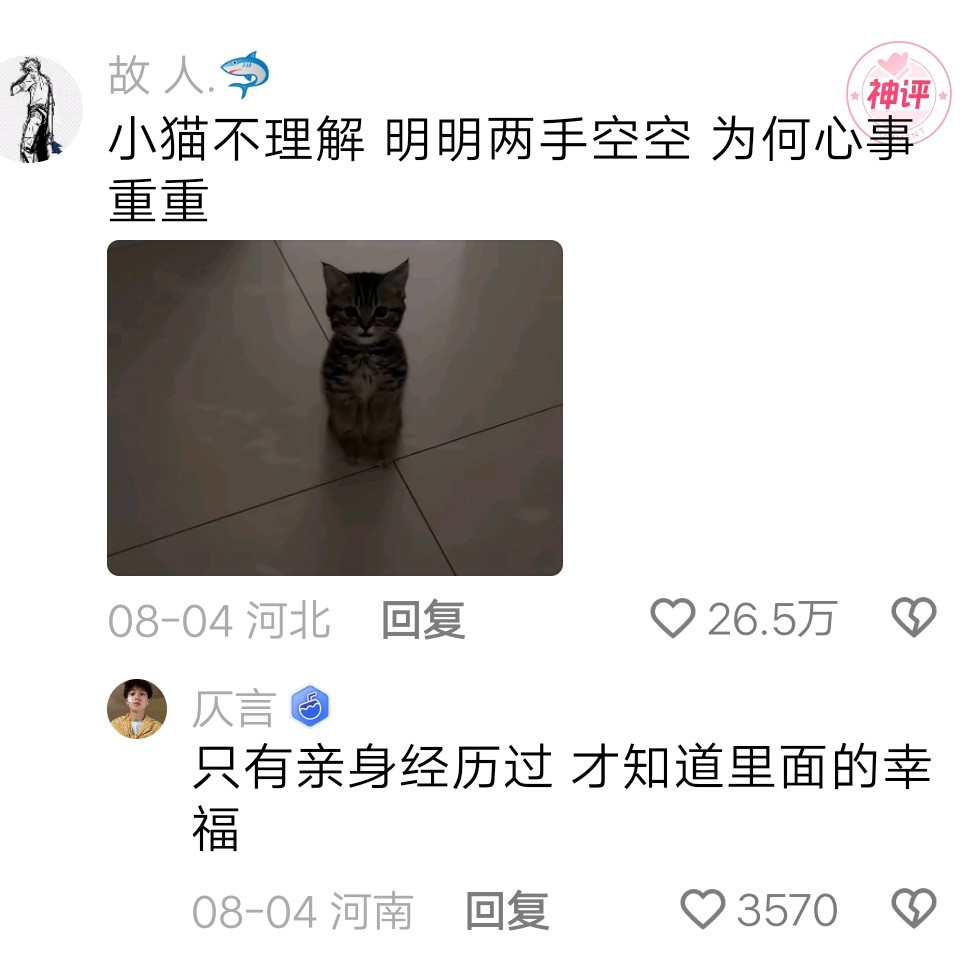
Task: Open 故人's profile avatar
Action: 40,110
